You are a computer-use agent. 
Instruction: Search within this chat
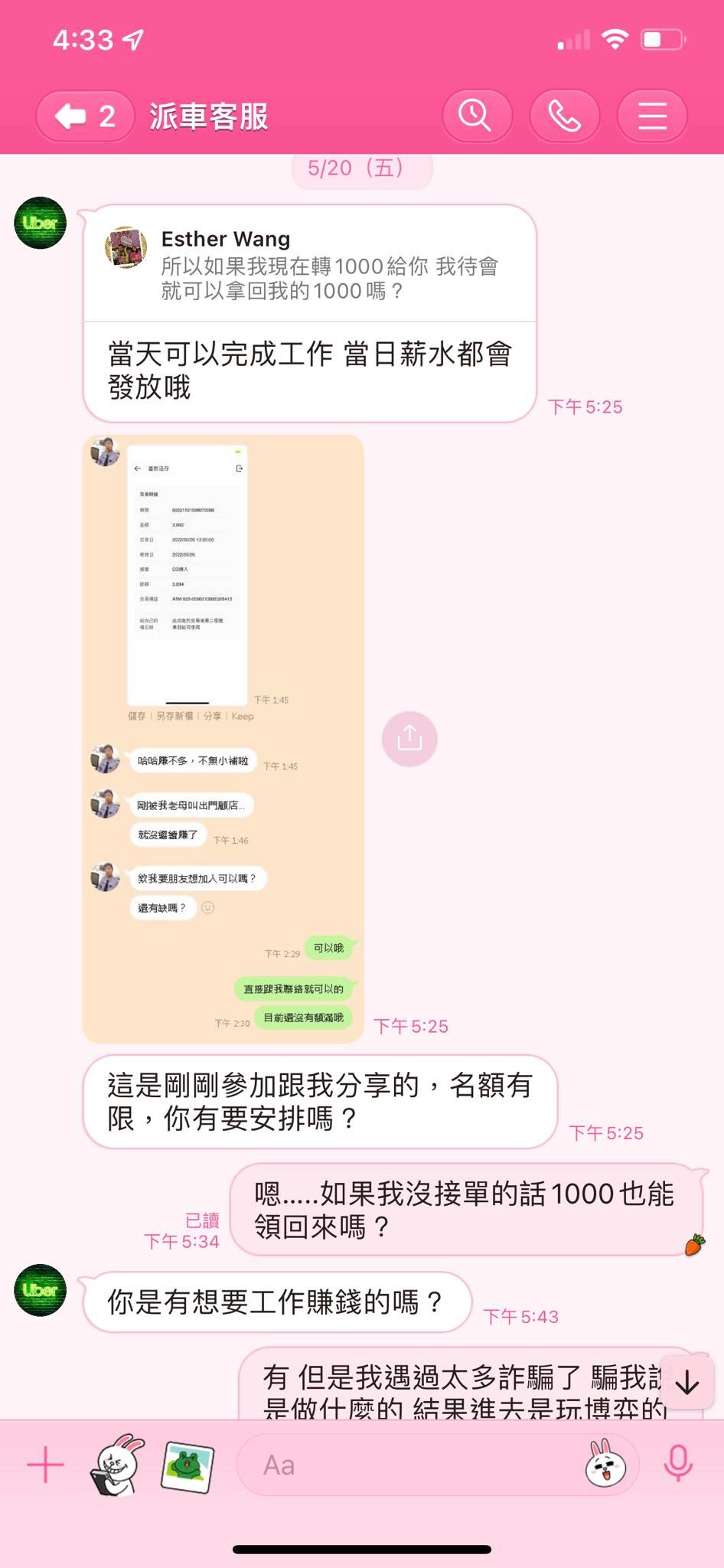[476, 116]
